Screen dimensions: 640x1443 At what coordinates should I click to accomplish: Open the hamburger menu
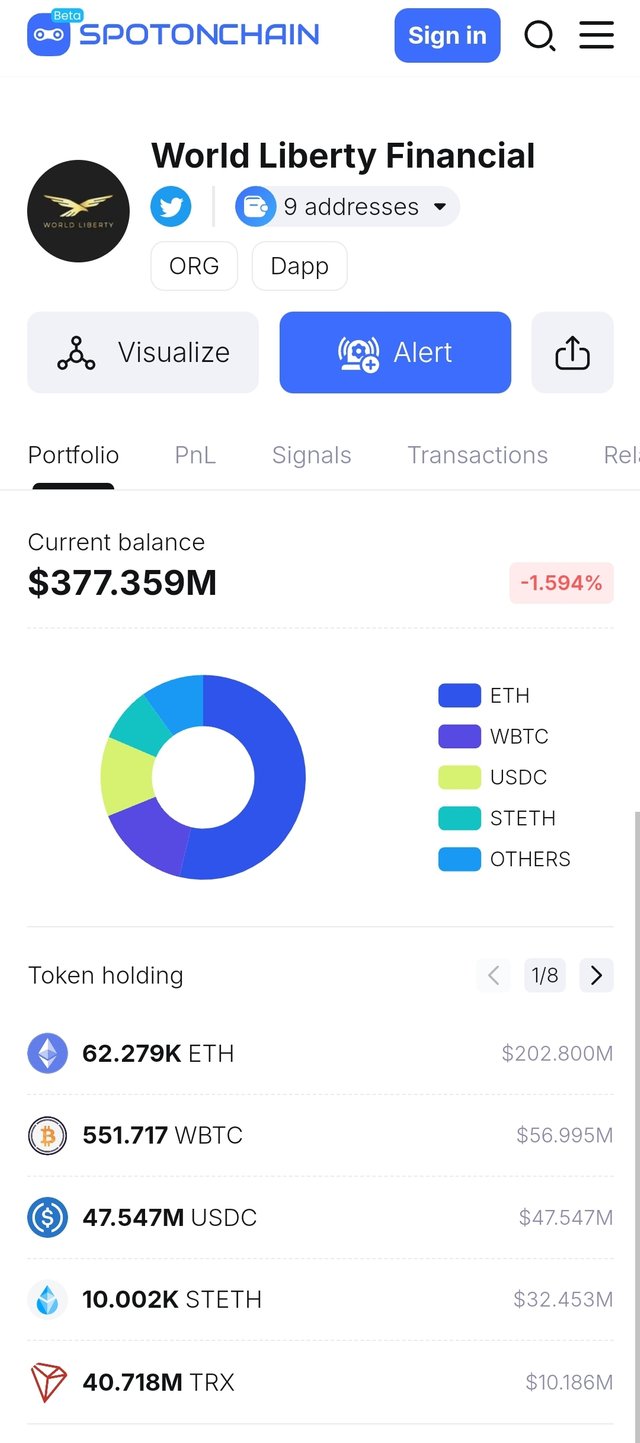point(597,35)
